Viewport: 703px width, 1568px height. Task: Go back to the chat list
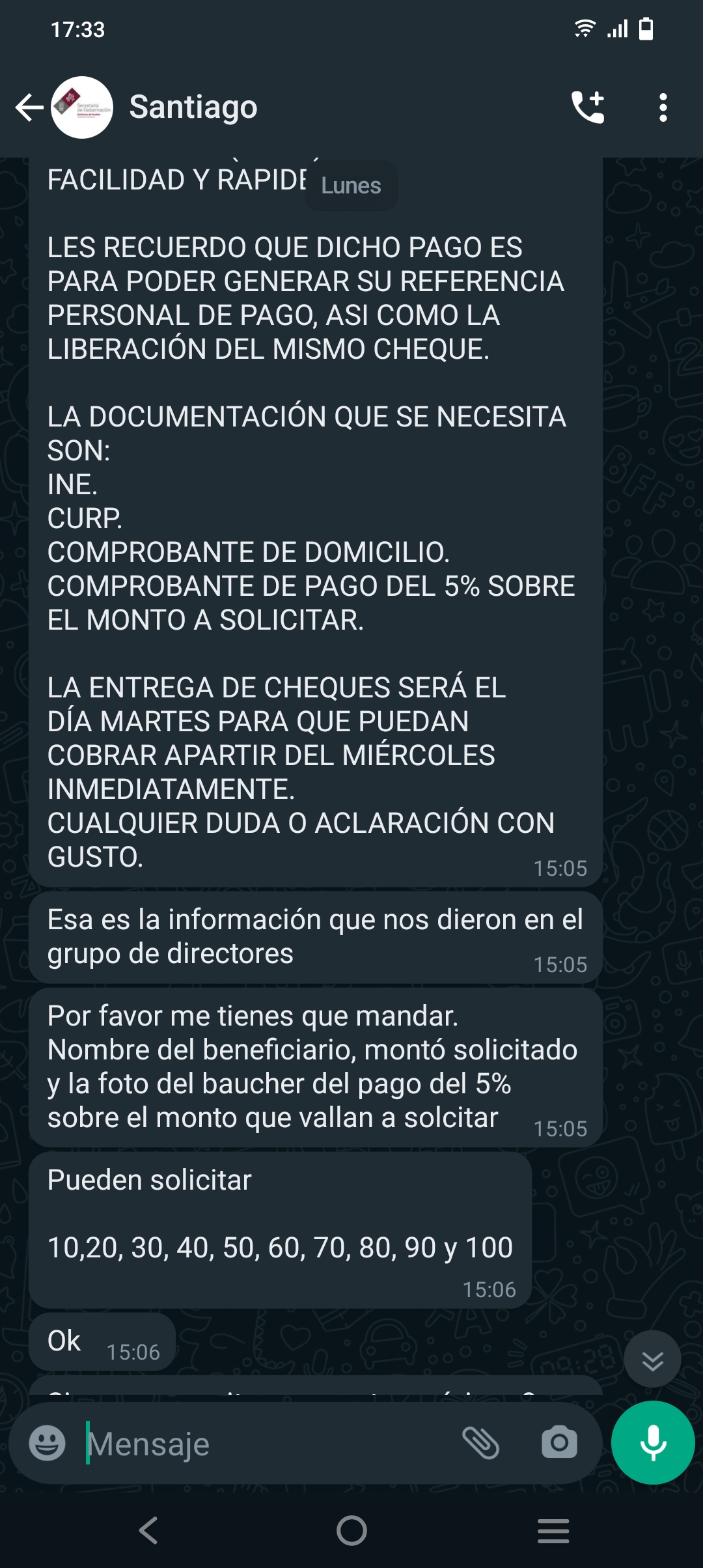tap(29, 107)
